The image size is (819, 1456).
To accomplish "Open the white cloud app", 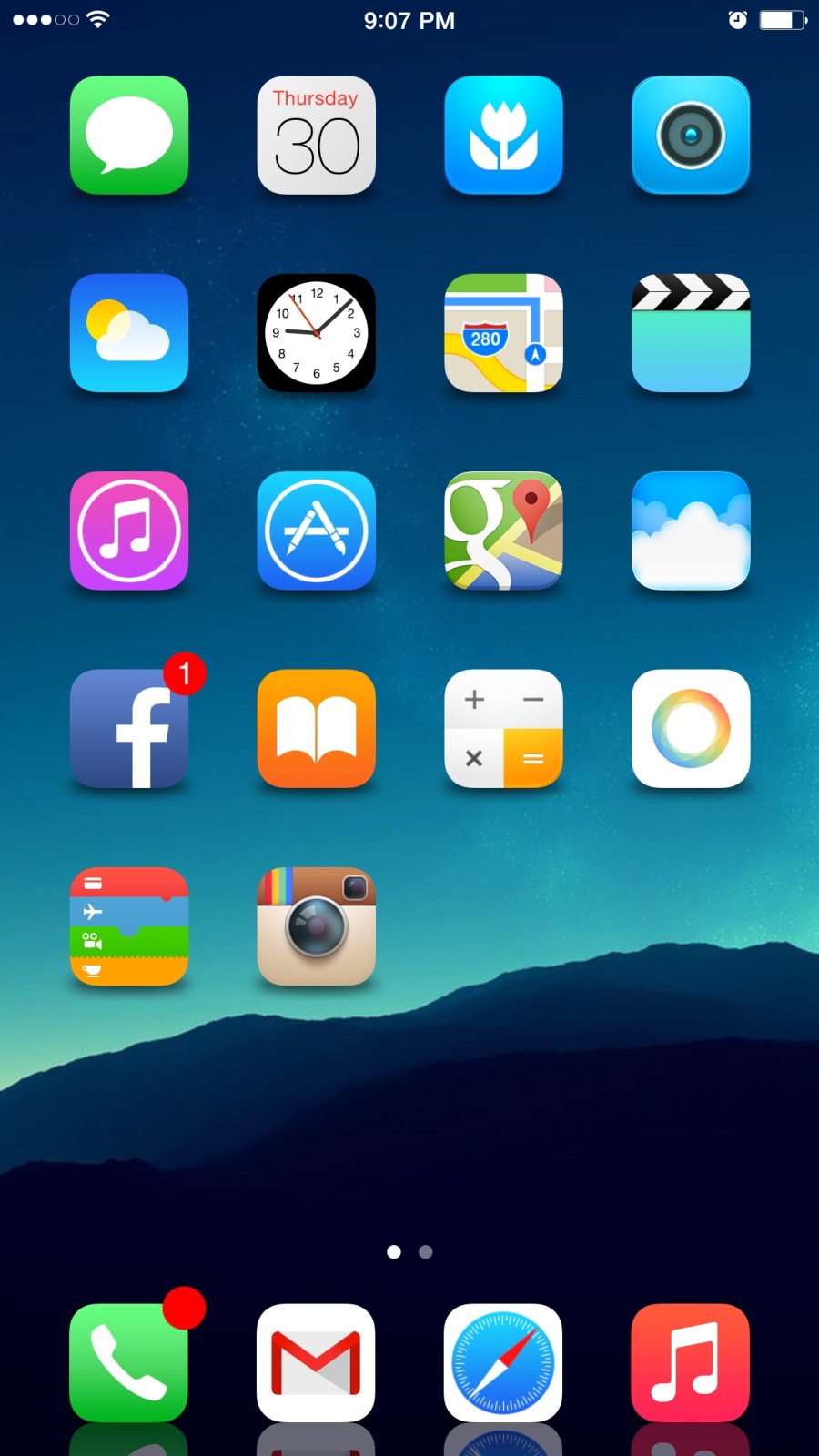I will pyautogui.click(x=691, y=531).
